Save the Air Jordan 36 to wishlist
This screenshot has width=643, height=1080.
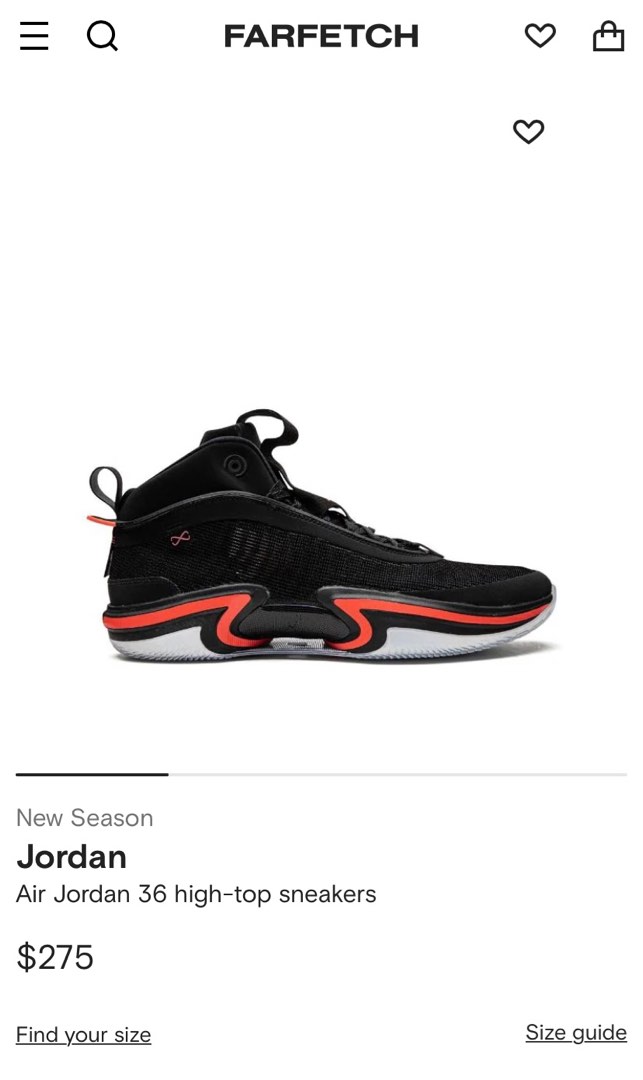[528, 131]
